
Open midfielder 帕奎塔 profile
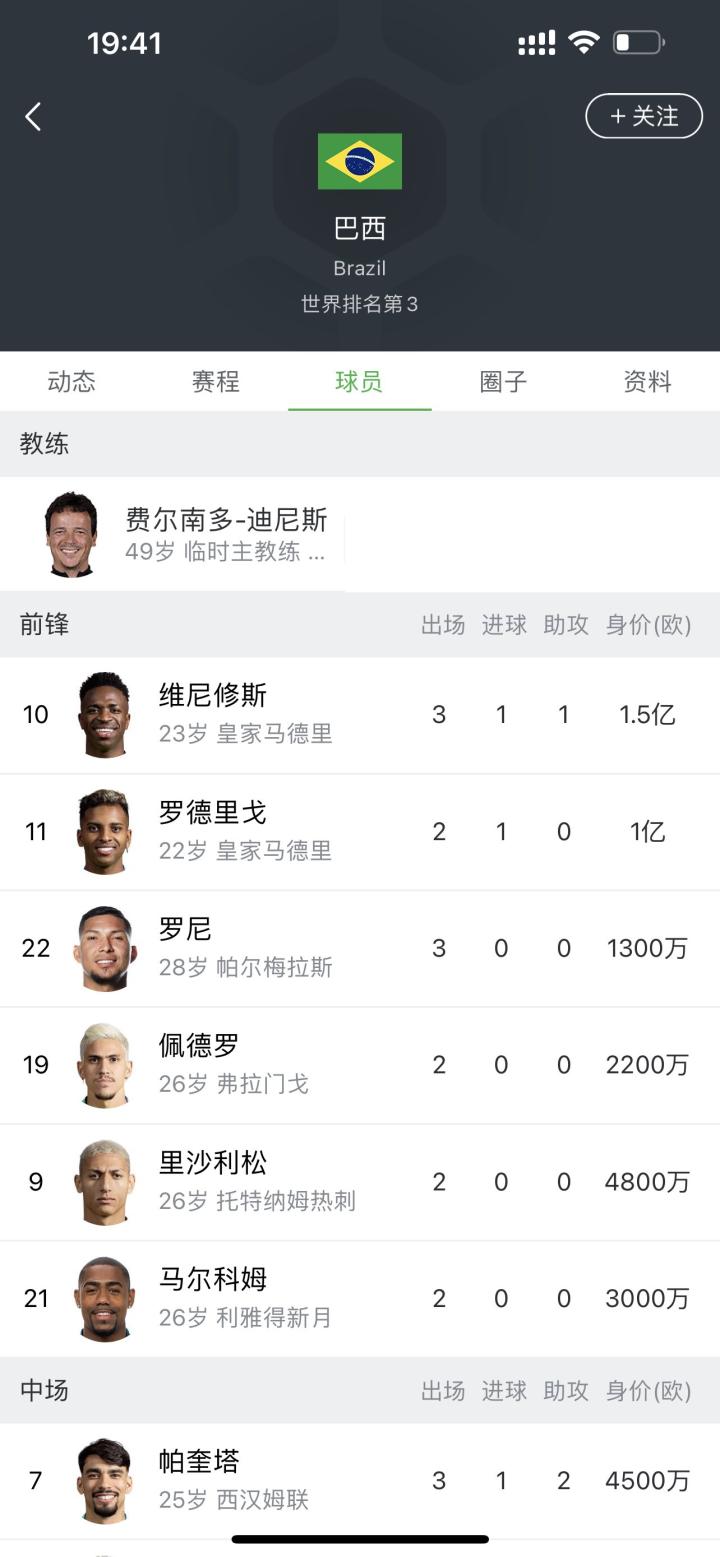click(x=359, y=1480)
